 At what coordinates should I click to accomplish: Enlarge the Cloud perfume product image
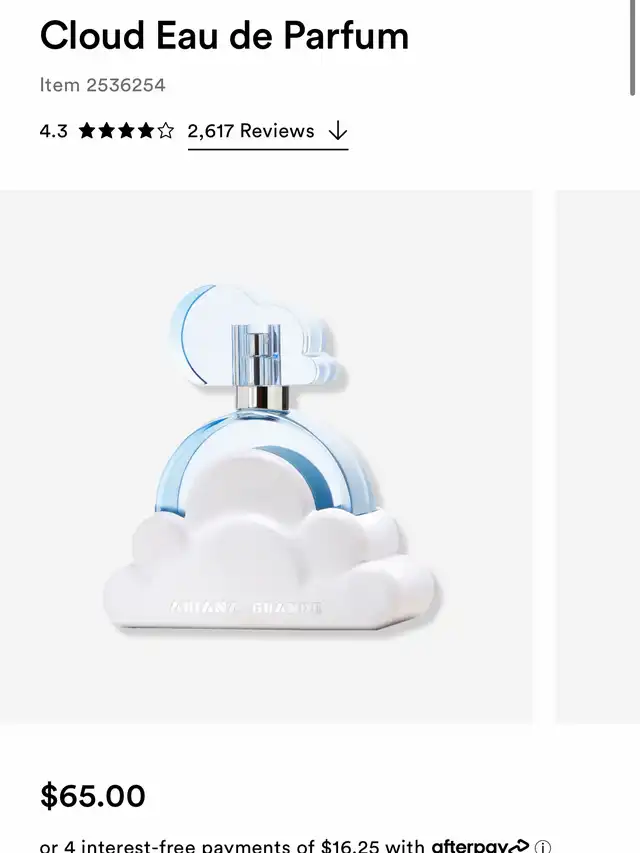click(x=267, y=456)
